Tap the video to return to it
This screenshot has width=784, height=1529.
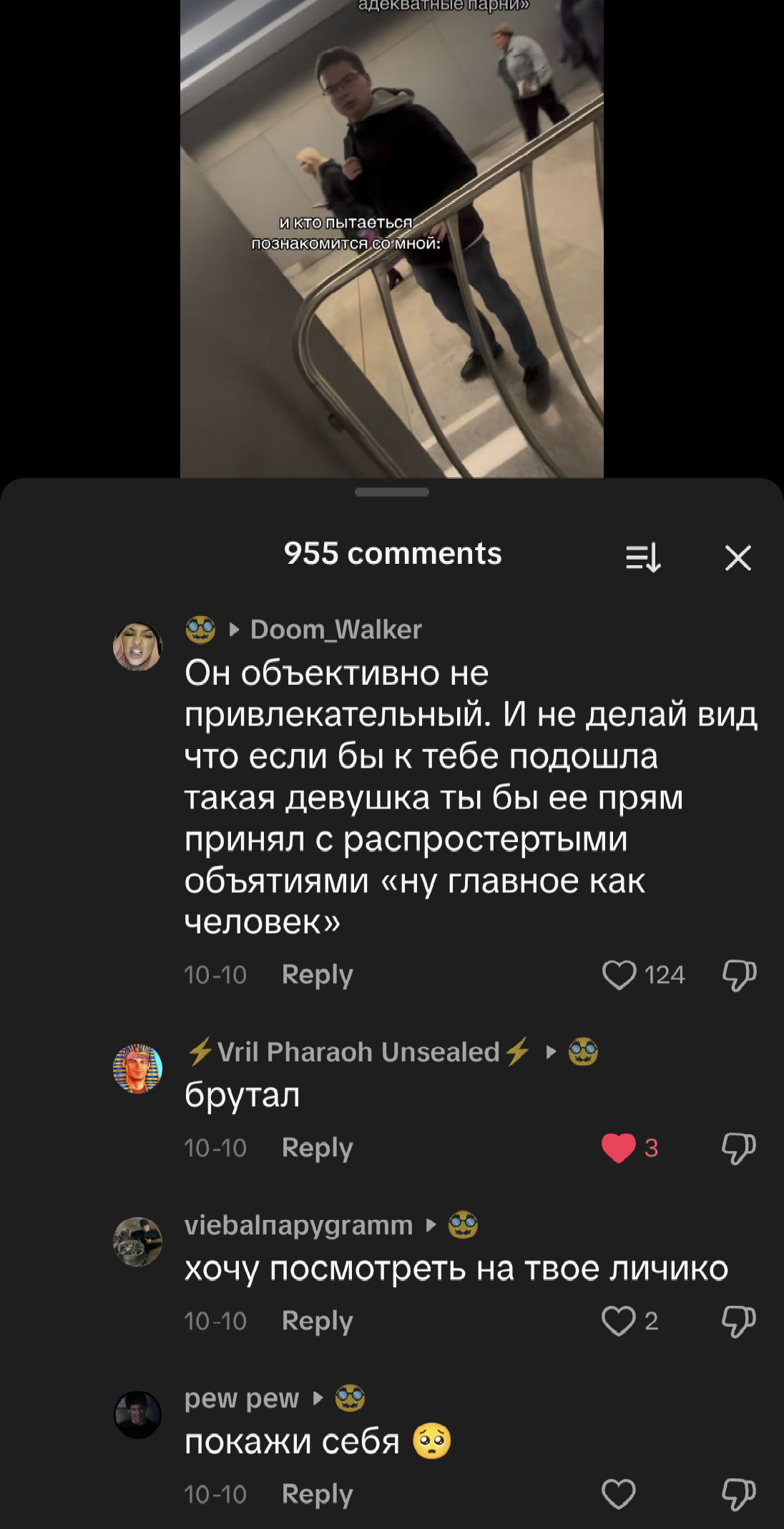(391, 236)
